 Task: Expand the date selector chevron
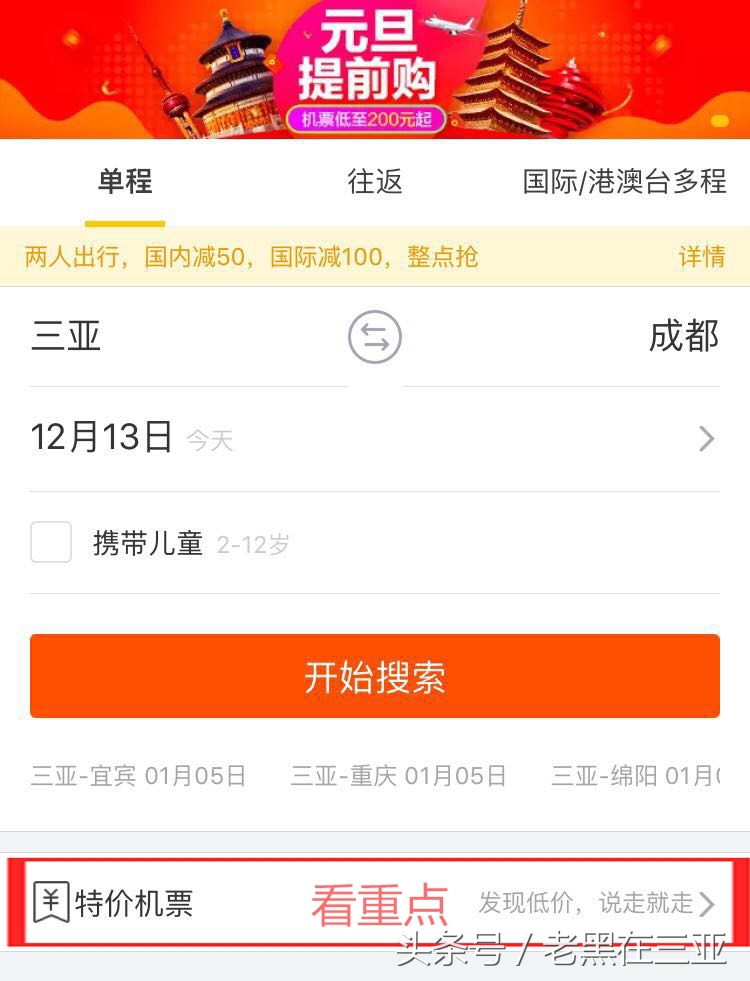707,437
